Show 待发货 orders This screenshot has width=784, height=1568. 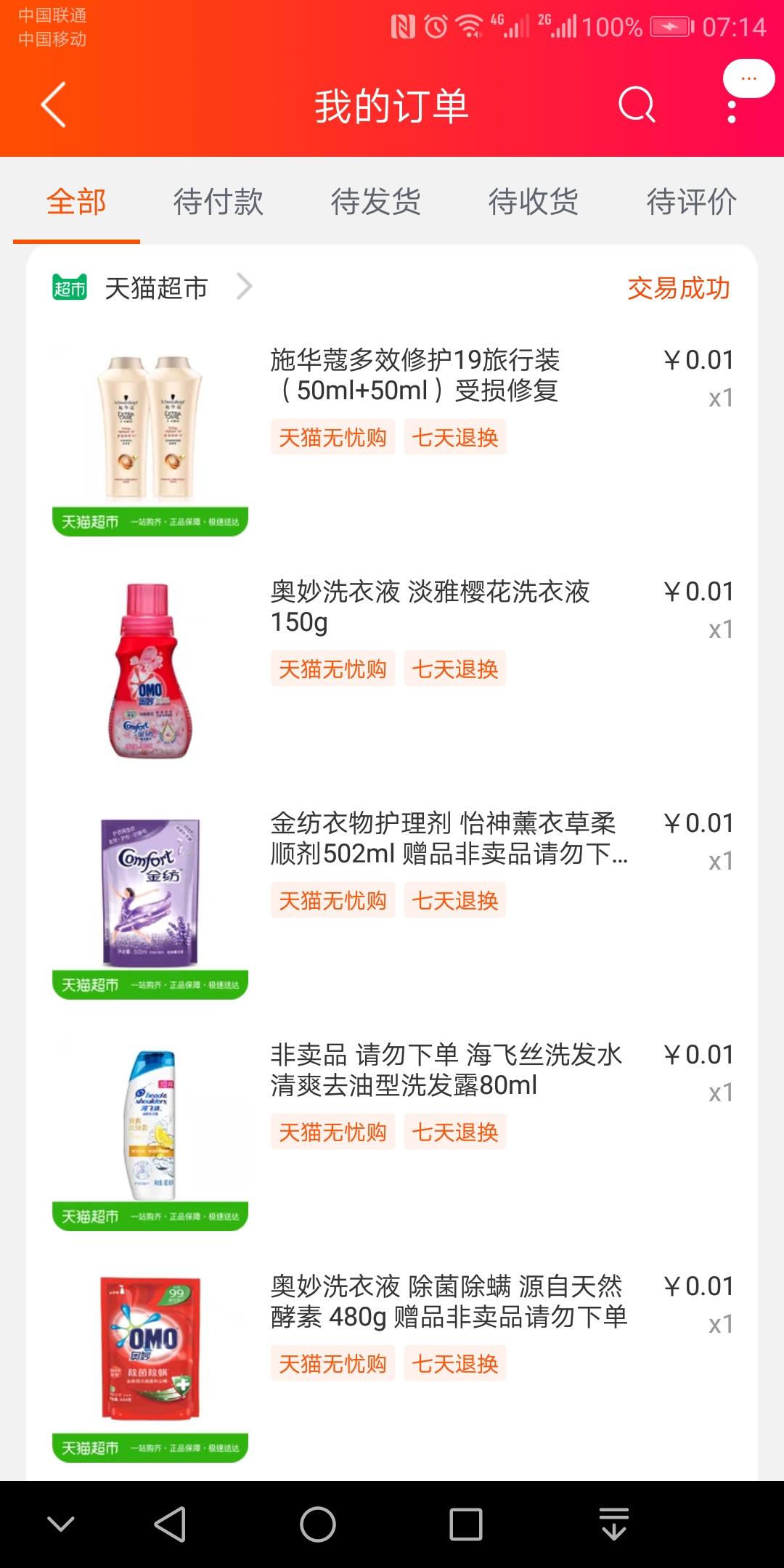pyautogui.click(x=375, y=202)
